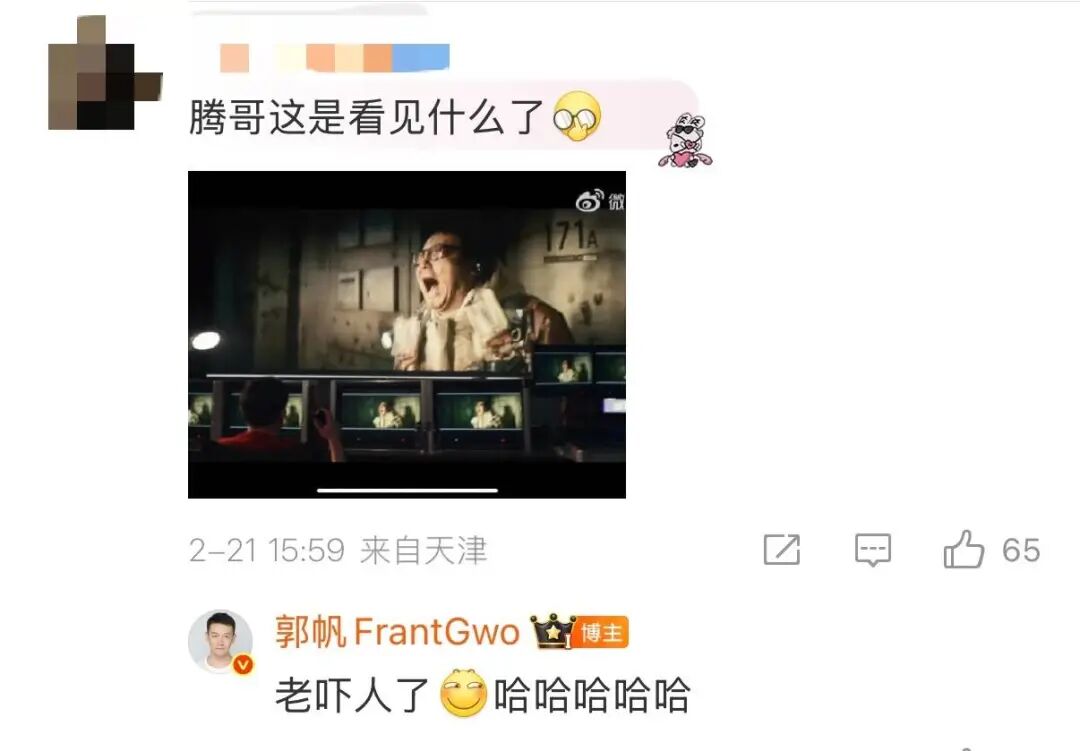Open the commenter's blurred avatar
Image resolution: width=1080 pixels, height=751 pixels.
click(104, 73)
